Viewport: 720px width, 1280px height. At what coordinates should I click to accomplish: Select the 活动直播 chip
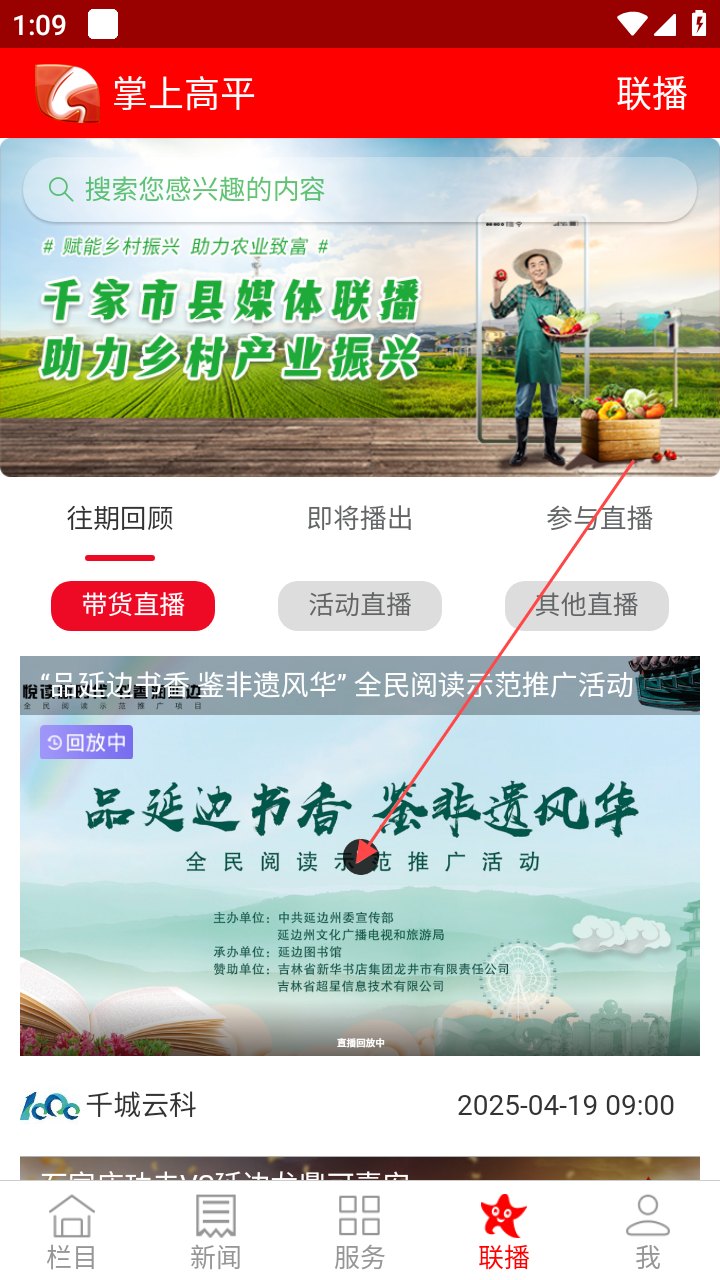360,605
